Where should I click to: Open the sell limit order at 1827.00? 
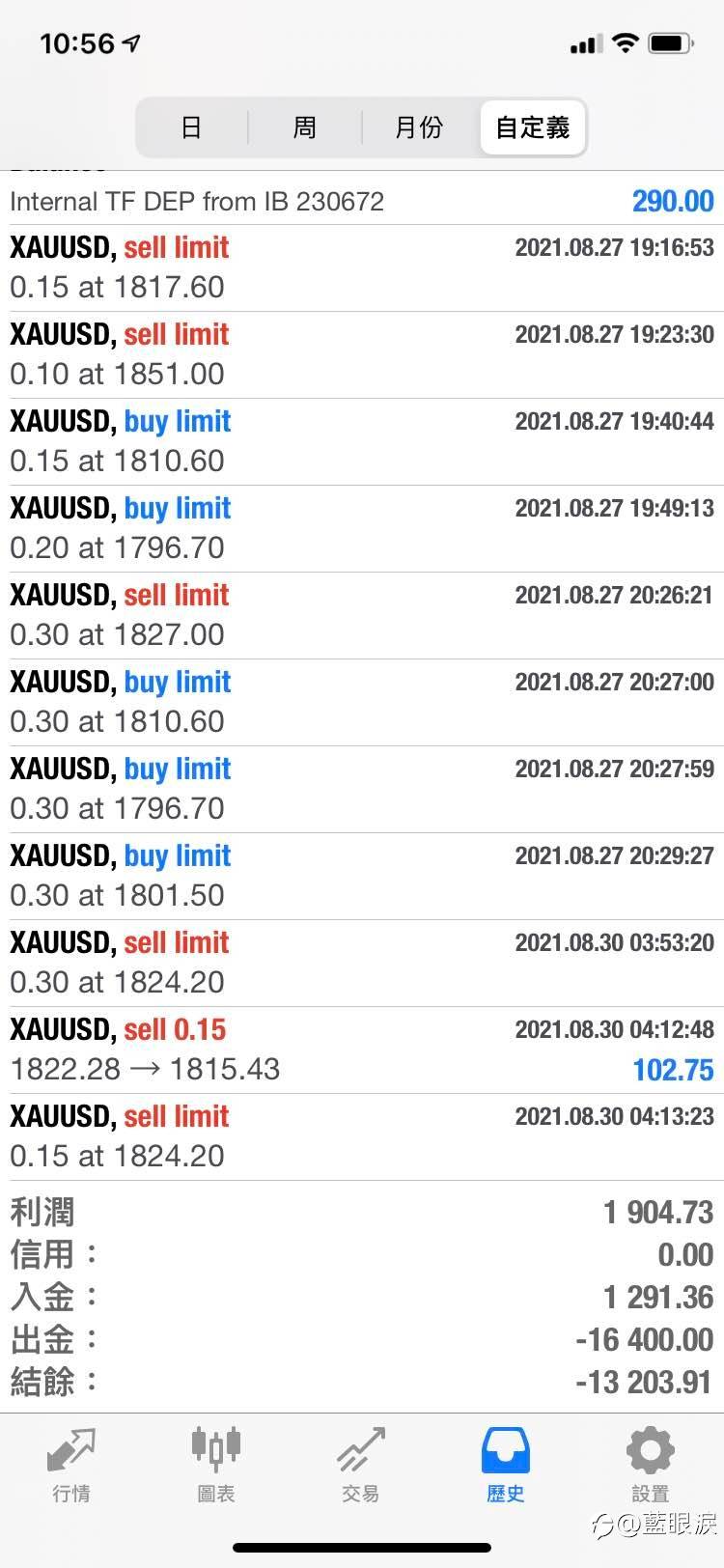[x=362, y=616]
